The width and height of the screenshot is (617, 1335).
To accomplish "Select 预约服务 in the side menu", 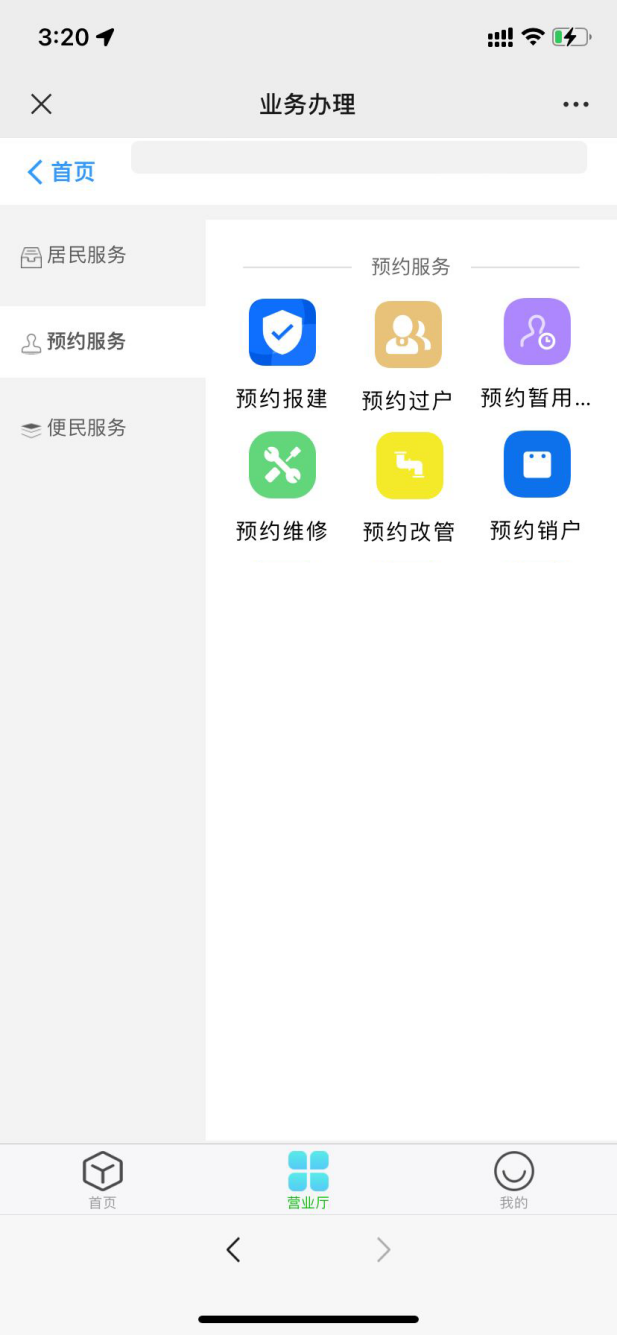I will (103, 342).
